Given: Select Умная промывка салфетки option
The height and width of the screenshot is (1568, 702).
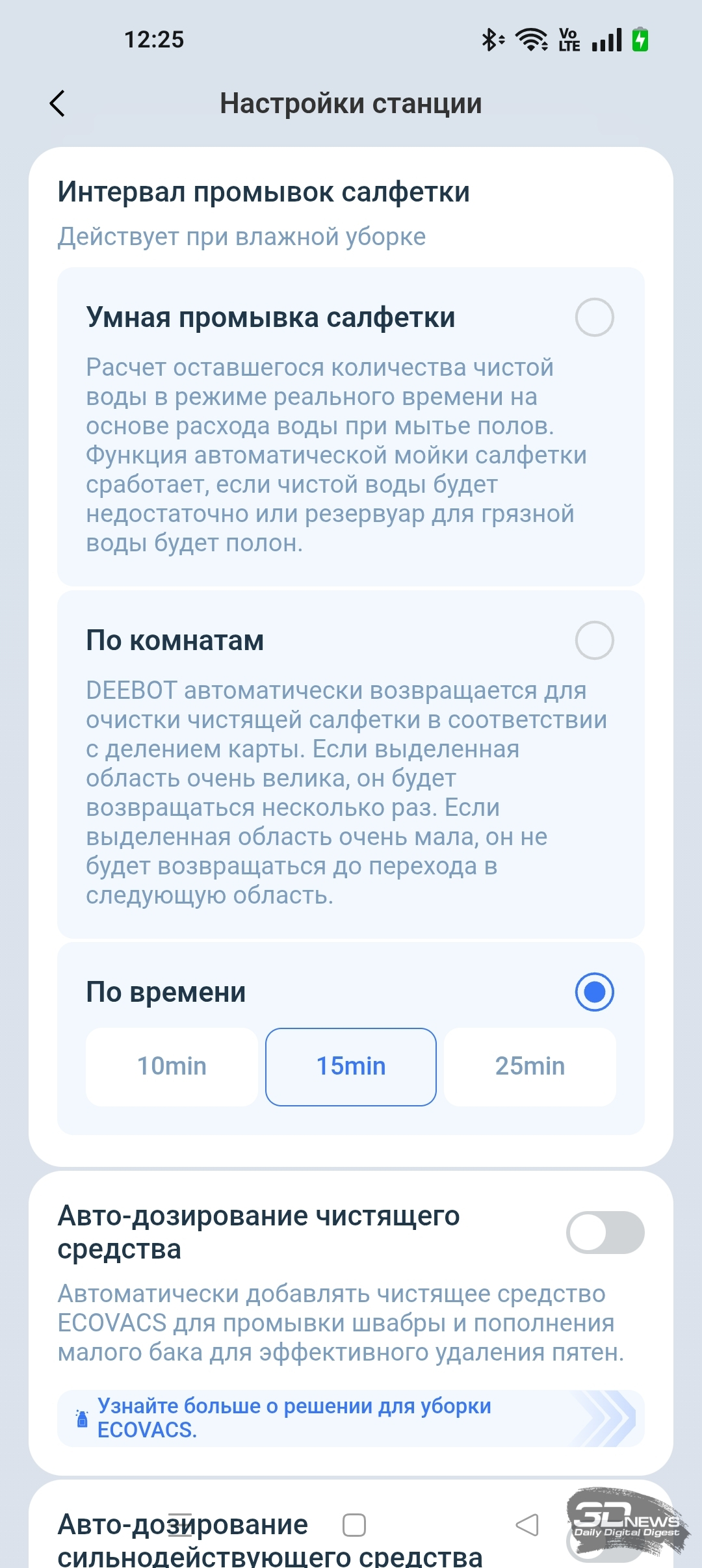Looking at the screenshot, I should pyautogui.click(x=594, y=317).
